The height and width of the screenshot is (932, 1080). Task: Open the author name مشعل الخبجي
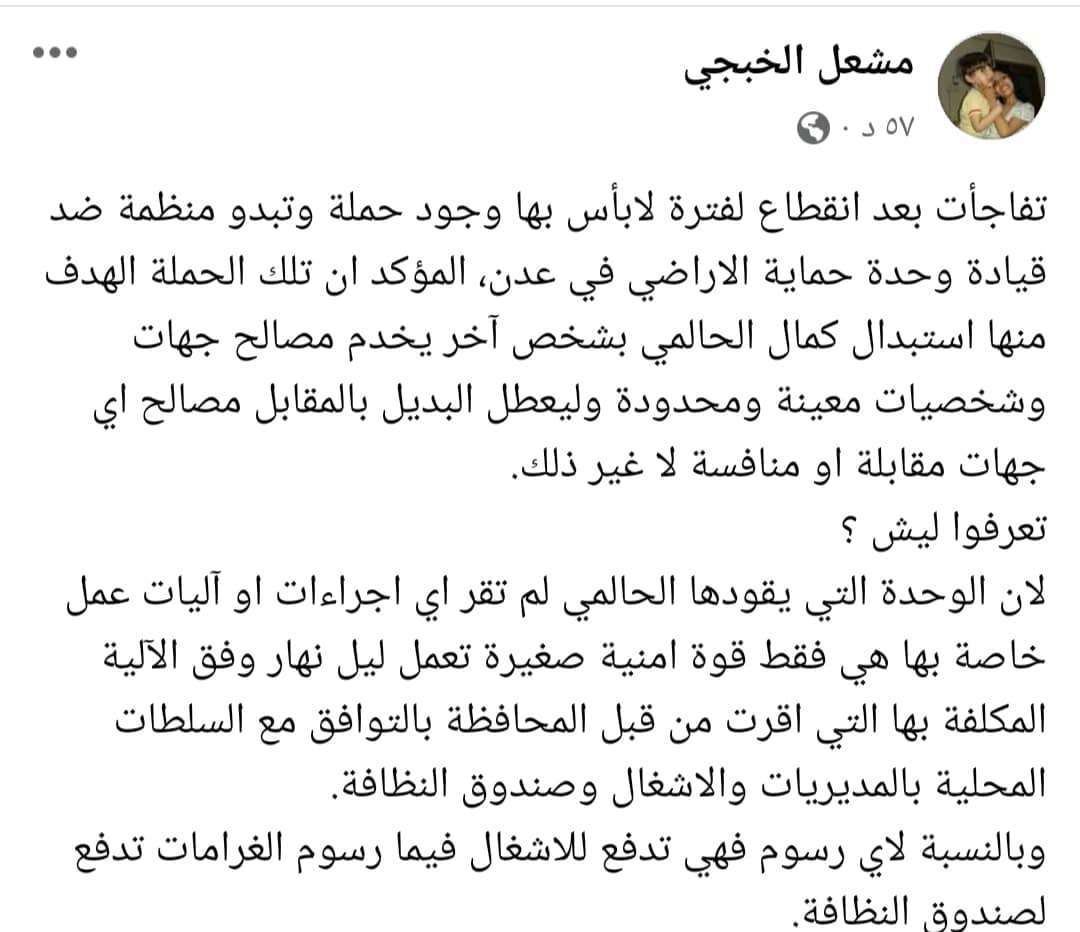800,67
